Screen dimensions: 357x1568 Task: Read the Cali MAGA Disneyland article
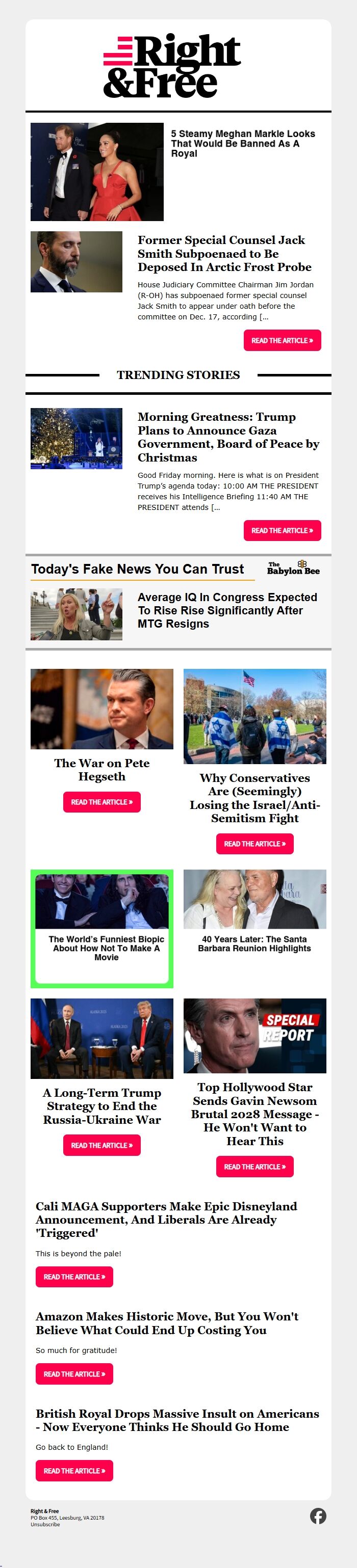[74, 1277]
